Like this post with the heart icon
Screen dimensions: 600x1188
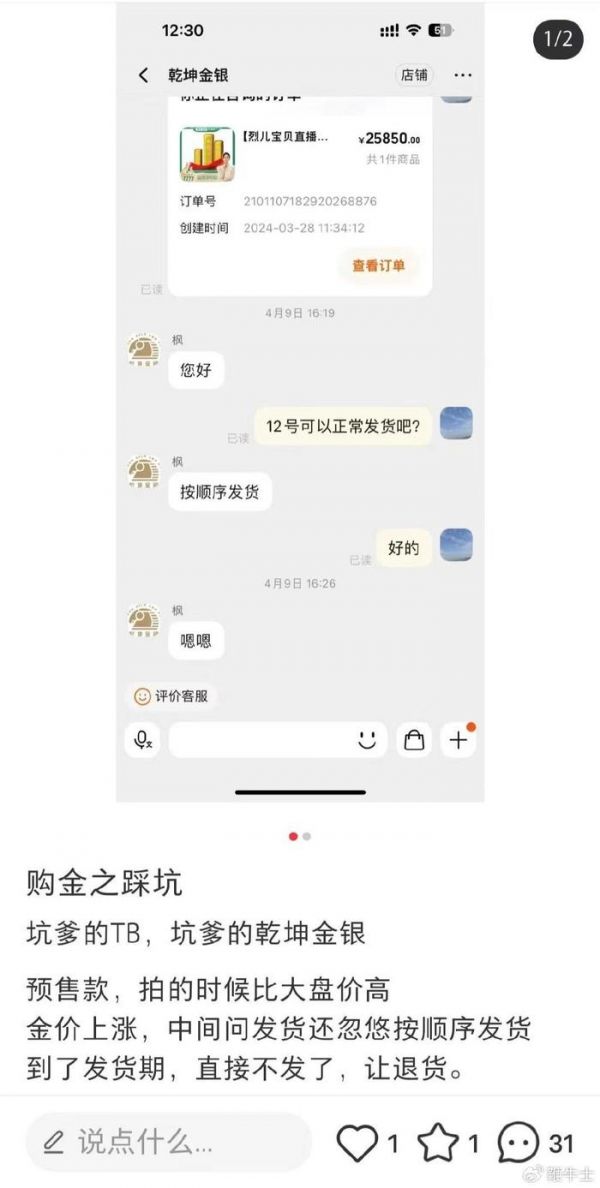[357, 1142]
